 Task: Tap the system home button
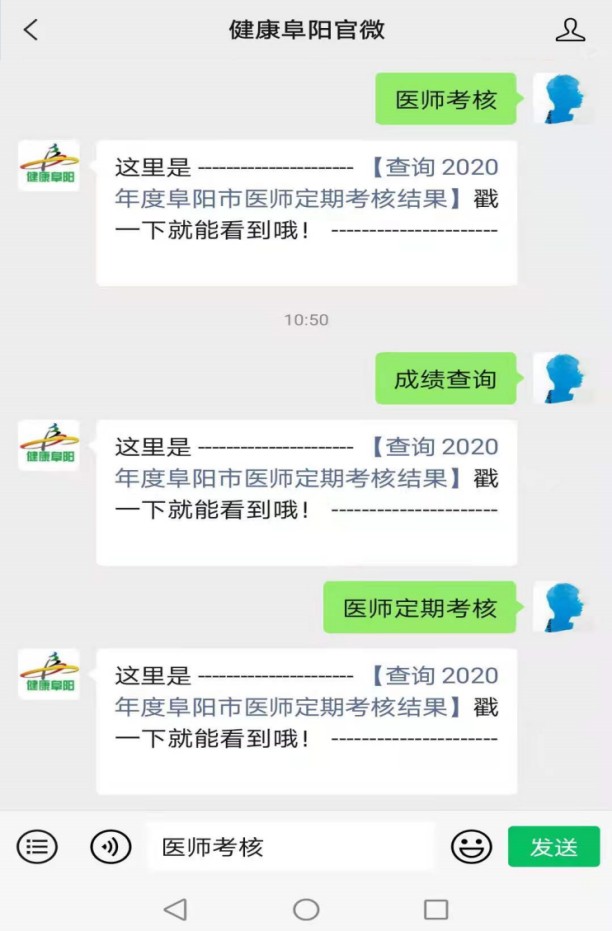(306, 909)
